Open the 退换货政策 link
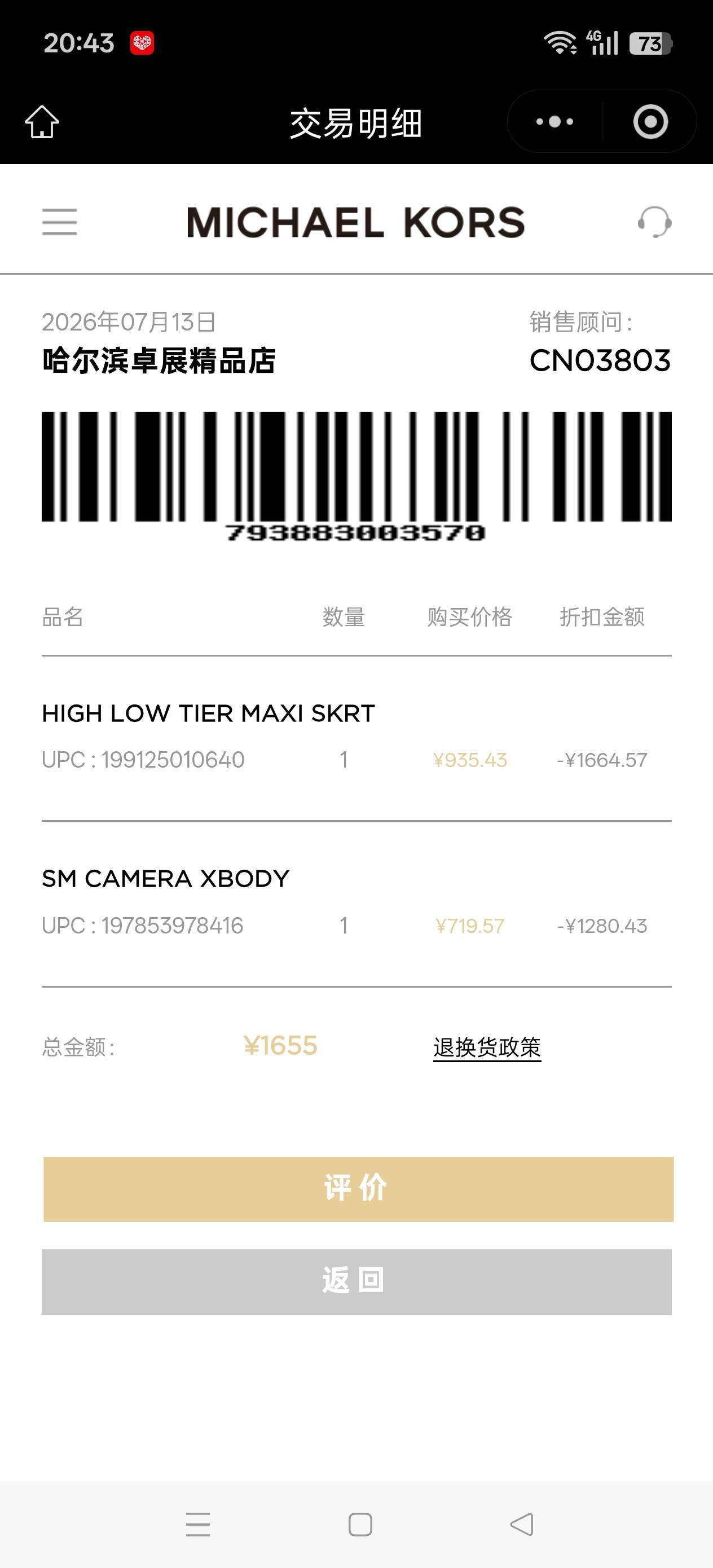The image size is (713, 1568). click(487, 1047)
